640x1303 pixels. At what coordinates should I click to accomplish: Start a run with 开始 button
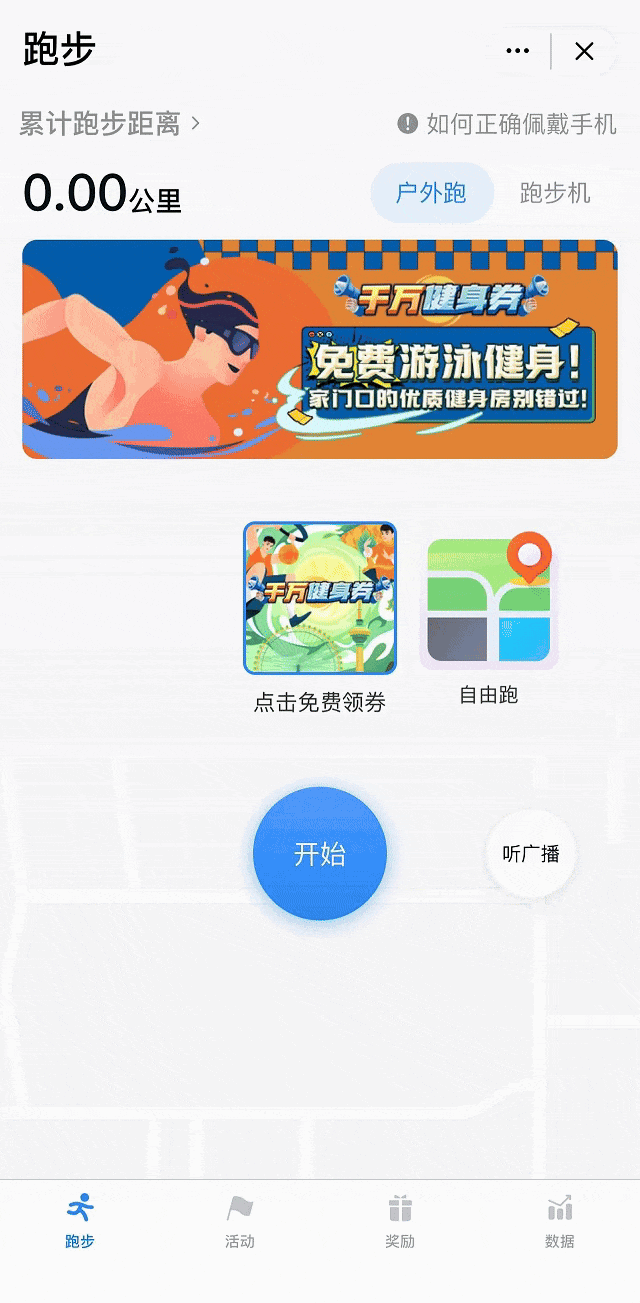pos(320,853)
